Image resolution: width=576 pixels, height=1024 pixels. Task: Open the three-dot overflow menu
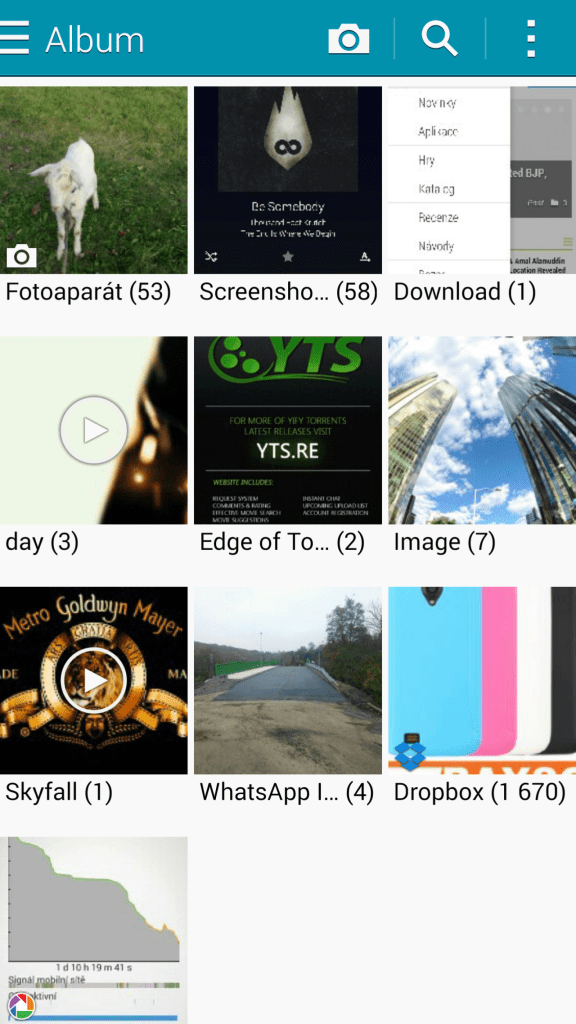531,39
